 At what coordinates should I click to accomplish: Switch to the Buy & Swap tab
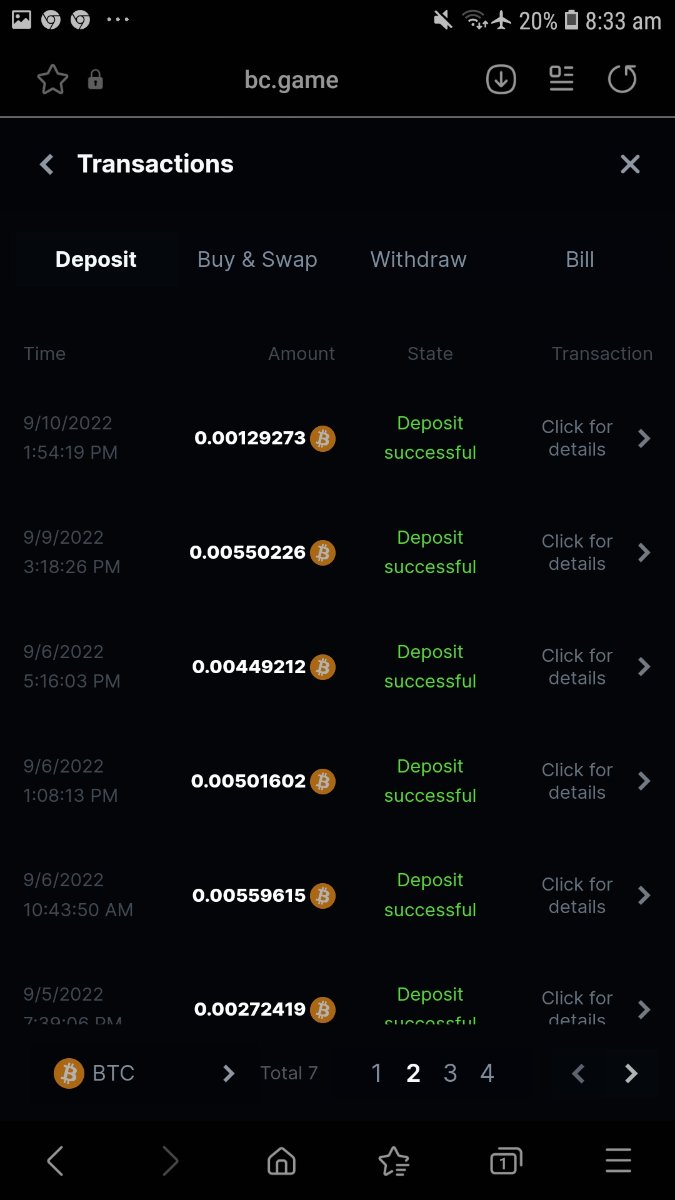[x=257, y=260]
